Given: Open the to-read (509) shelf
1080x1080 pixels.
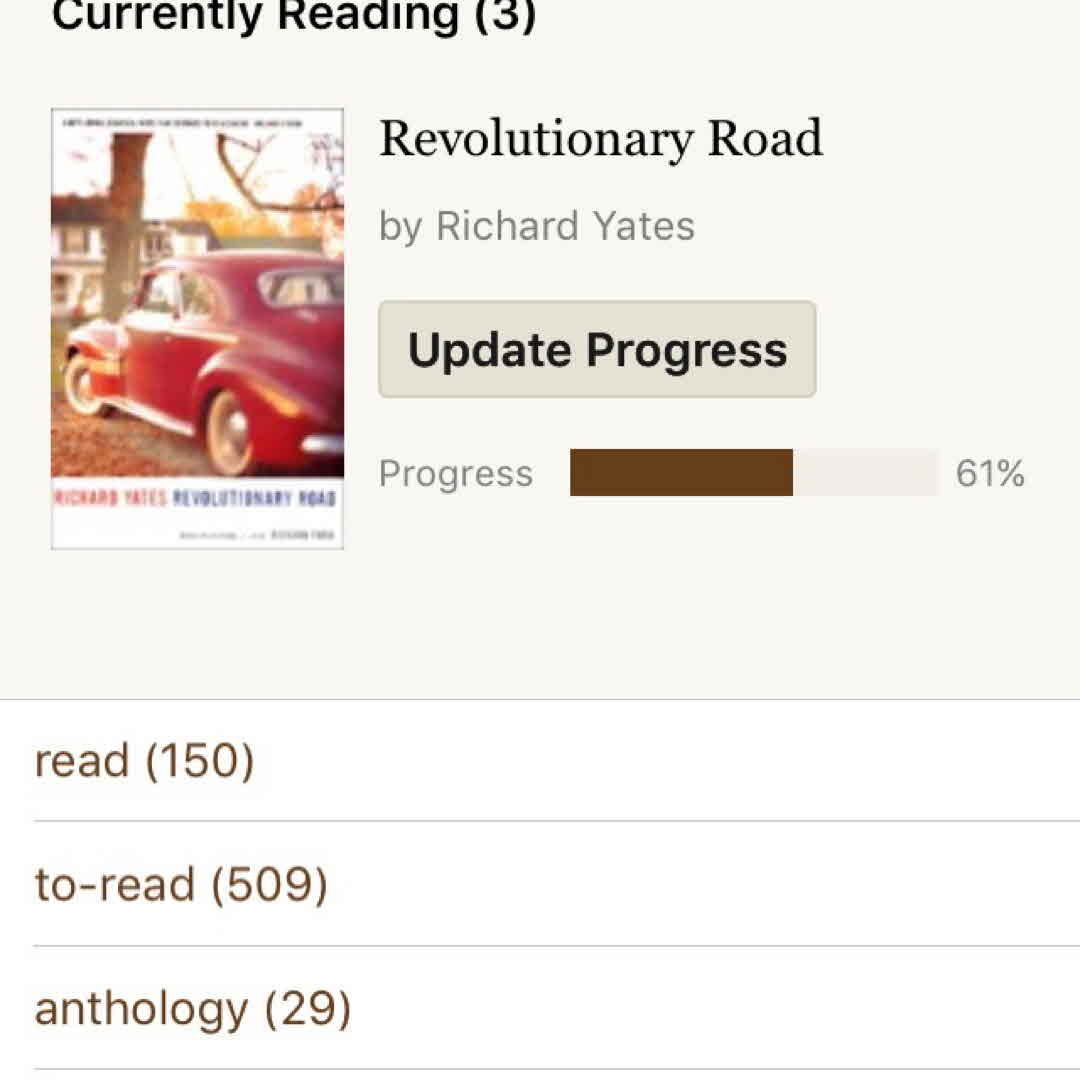Looking at the screenshot, I should tap(181, 884).
